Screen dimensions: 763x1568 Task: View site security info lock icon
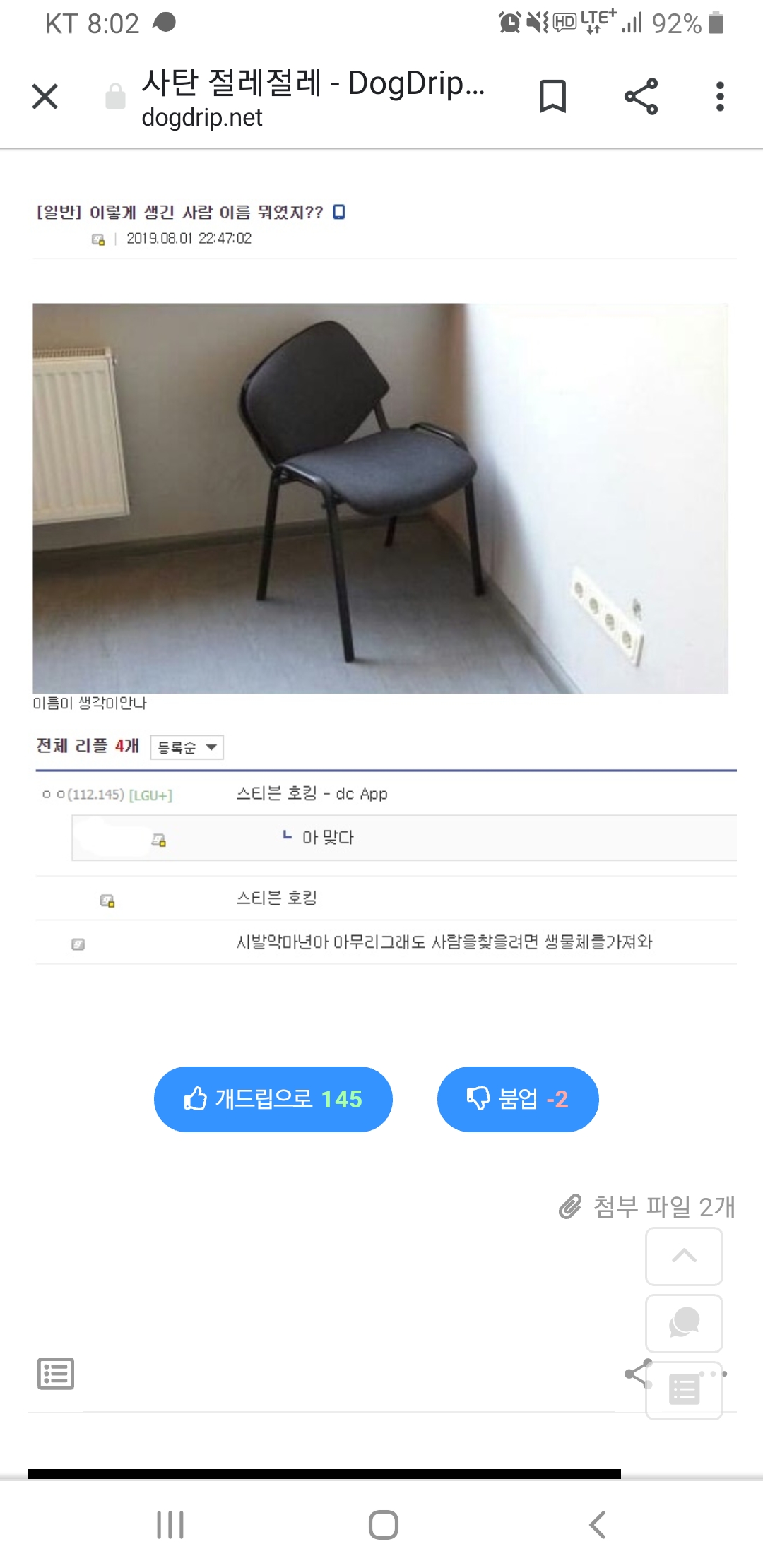pyautogui.click(x=115, y=96)
